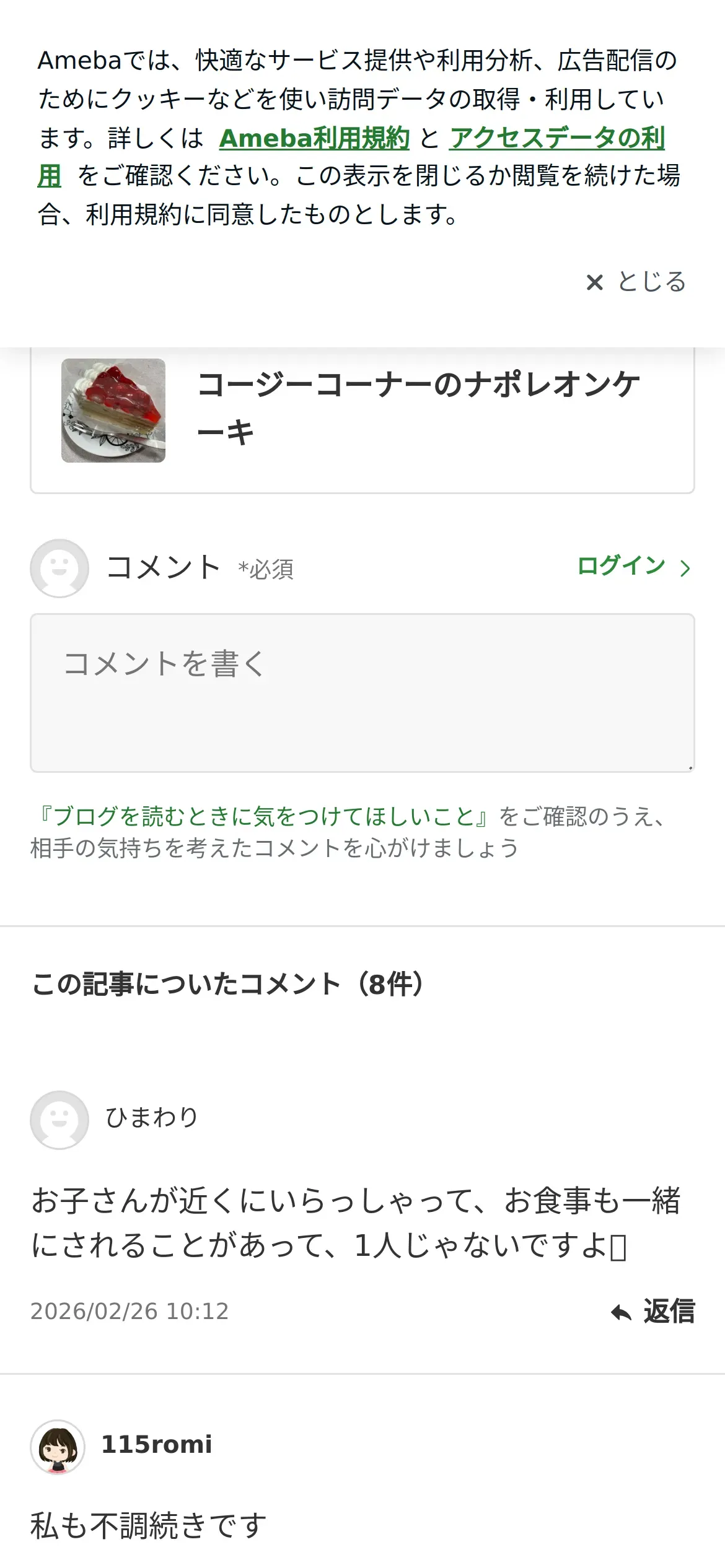
Task: Open 『ブログを読むときに気をつけてほしいこと』 guideline link
Action: (264, 816)
